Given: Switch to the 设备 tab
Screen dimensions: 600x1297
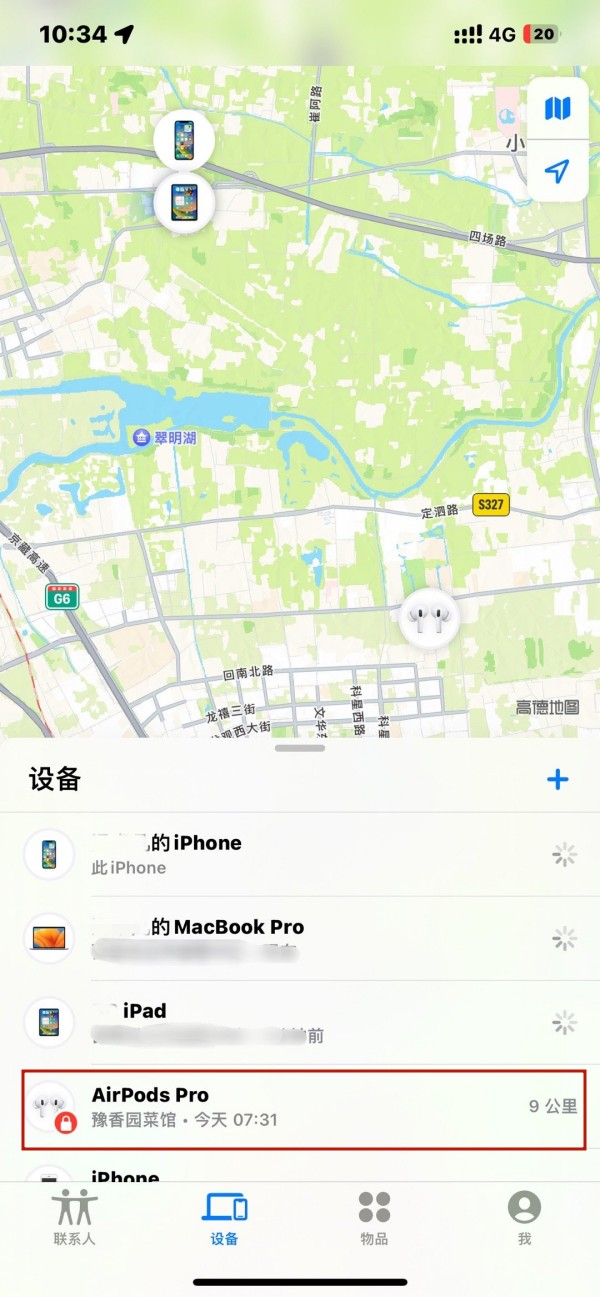Looking at the screenshot, I should pyautogui.click(x=225, y=1218).
